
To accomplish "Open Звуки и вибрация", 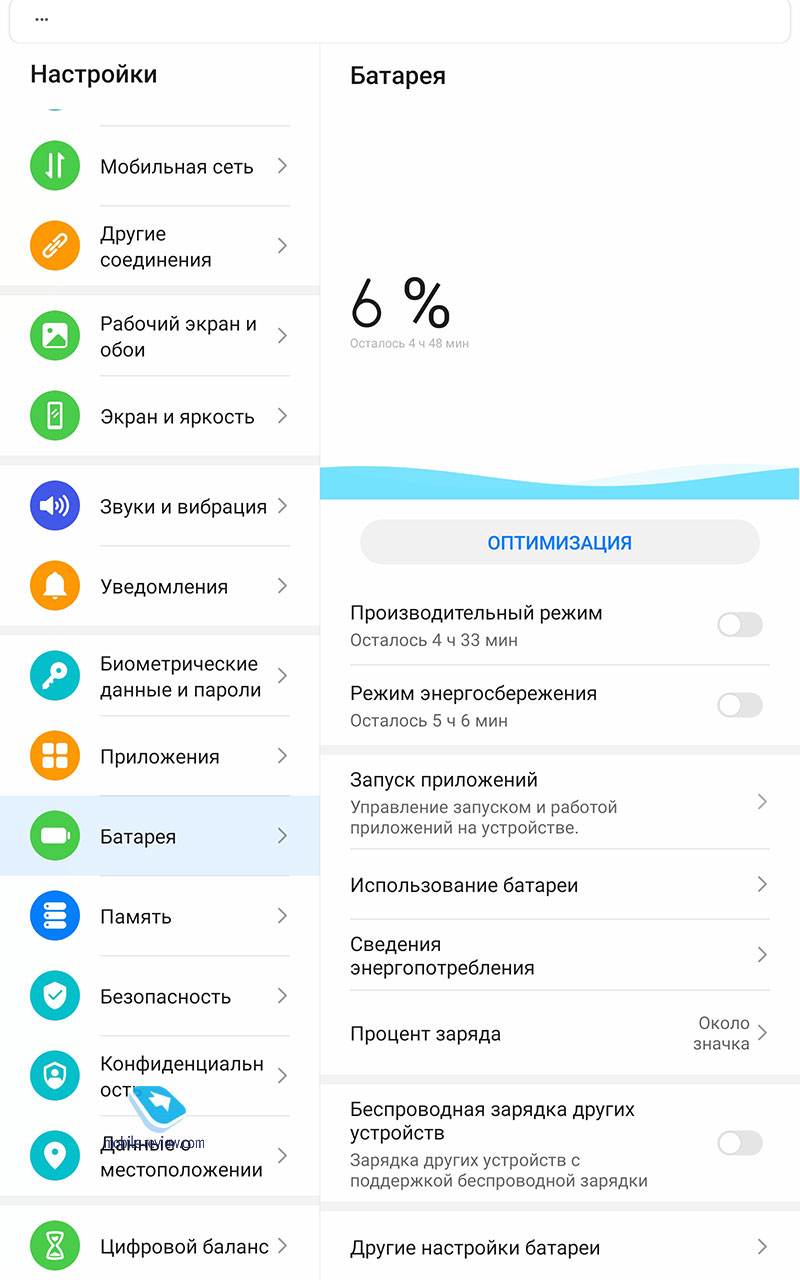I will tap(160, 506).
